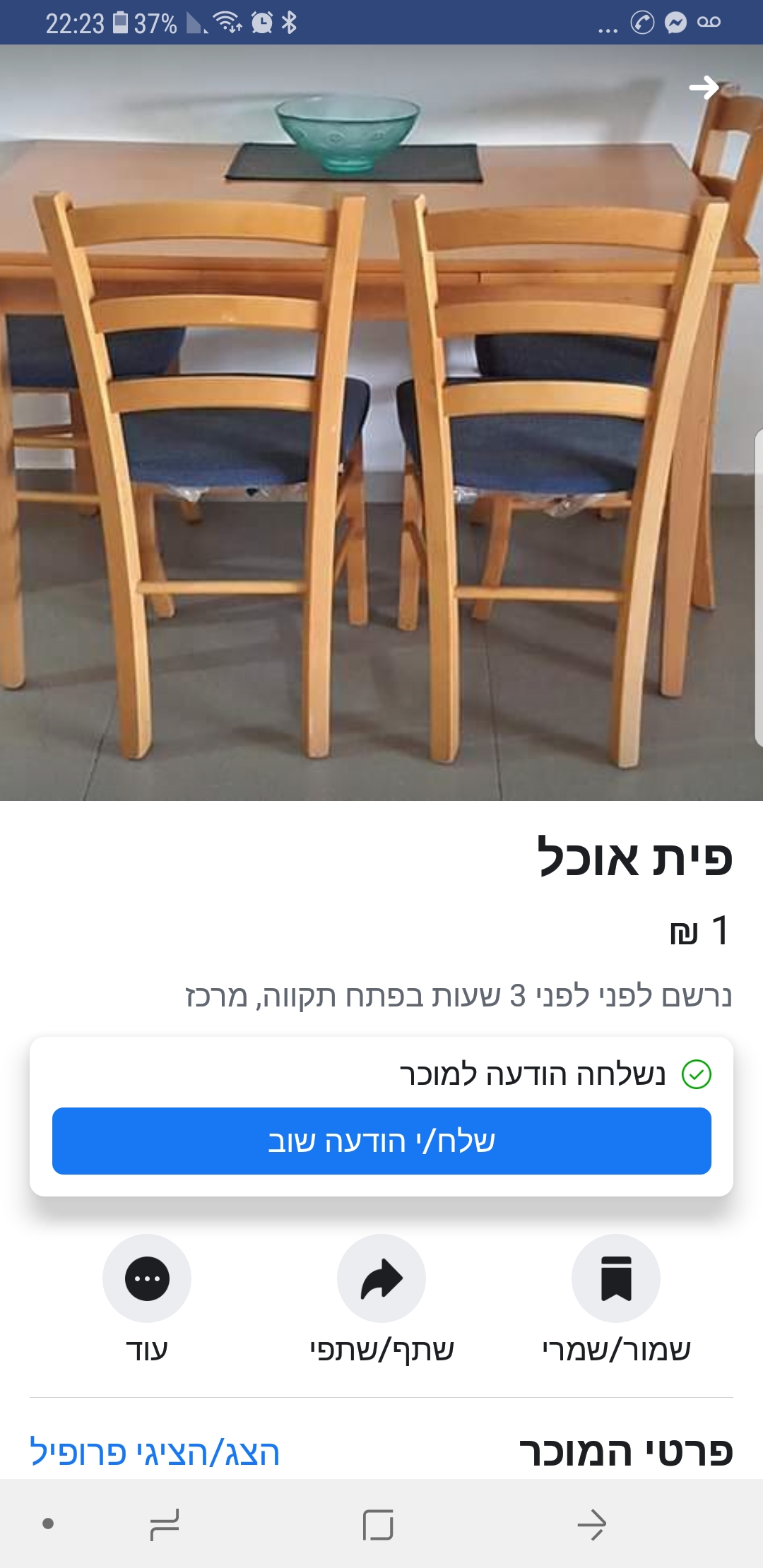Open the More options button
Image resolution: width=763 pixels, height=1568 pixels.
click(x=147, y=1278)
